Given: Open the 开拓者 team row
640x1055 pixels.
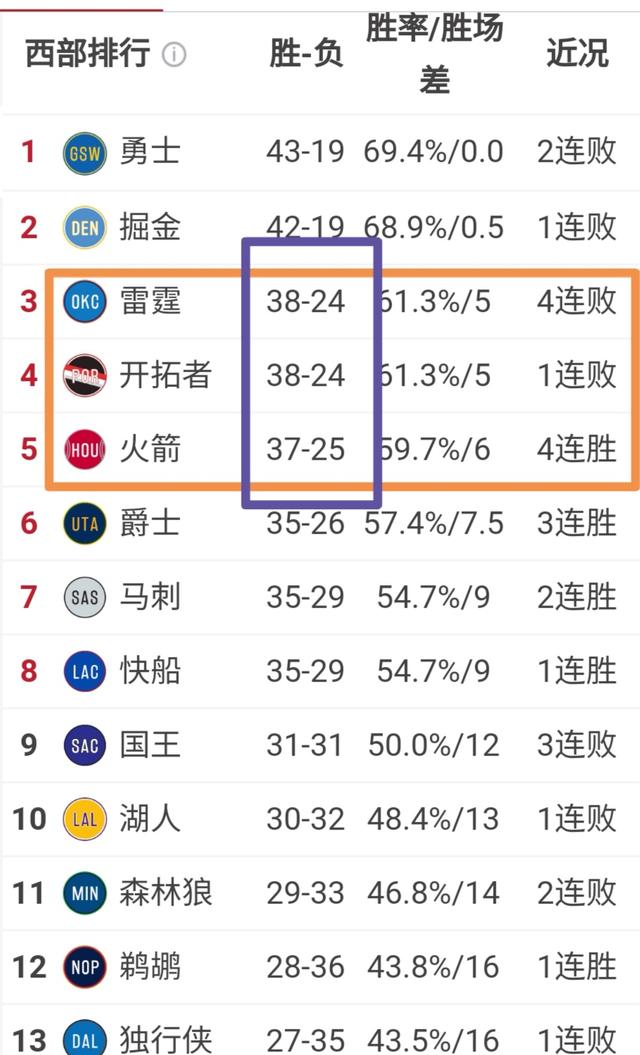Looking at the screenshot, I should 320,375.
